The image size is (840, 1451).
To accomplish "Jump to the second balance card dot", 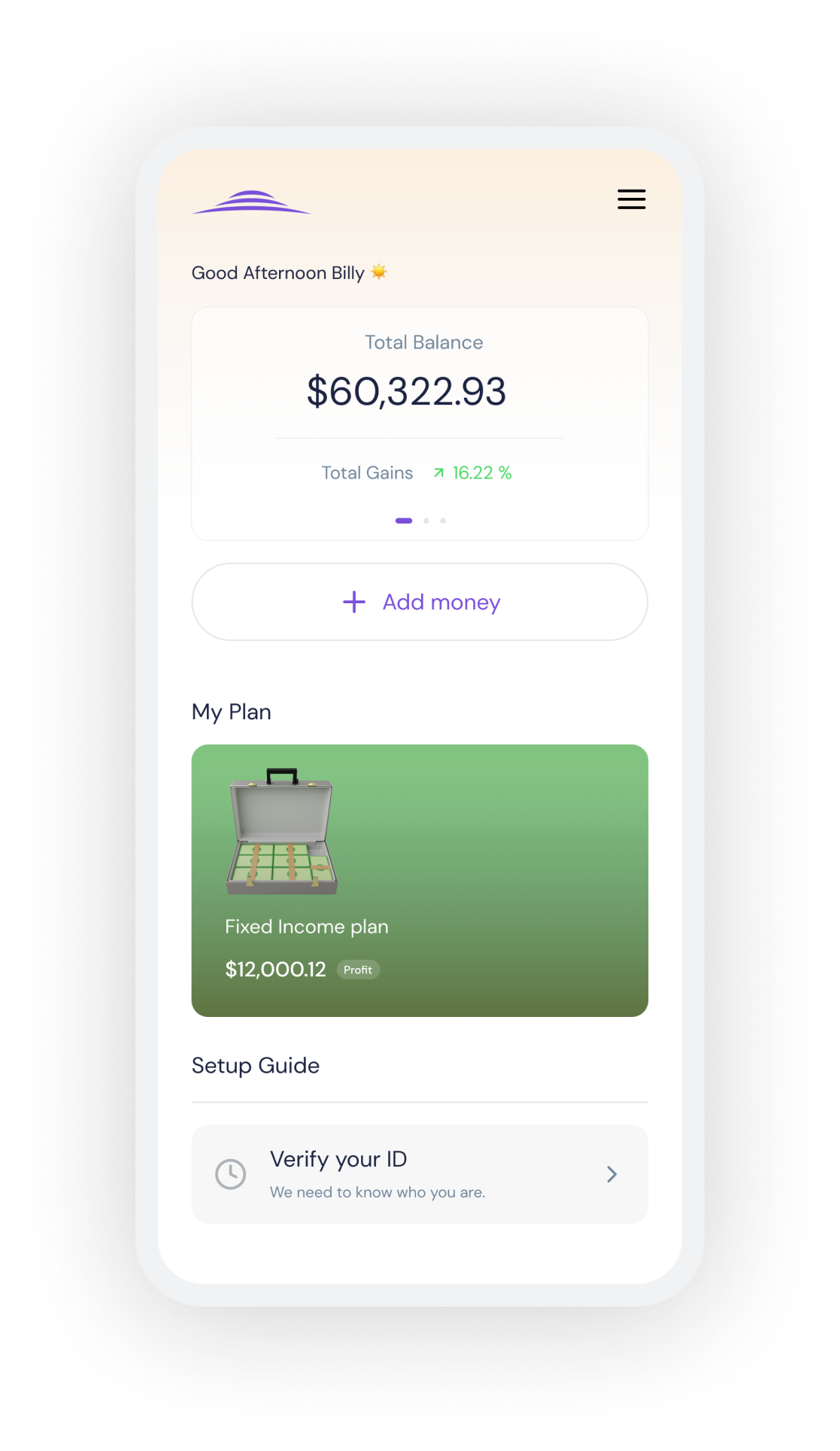I will pyautogui.click(x=426, y=521).
